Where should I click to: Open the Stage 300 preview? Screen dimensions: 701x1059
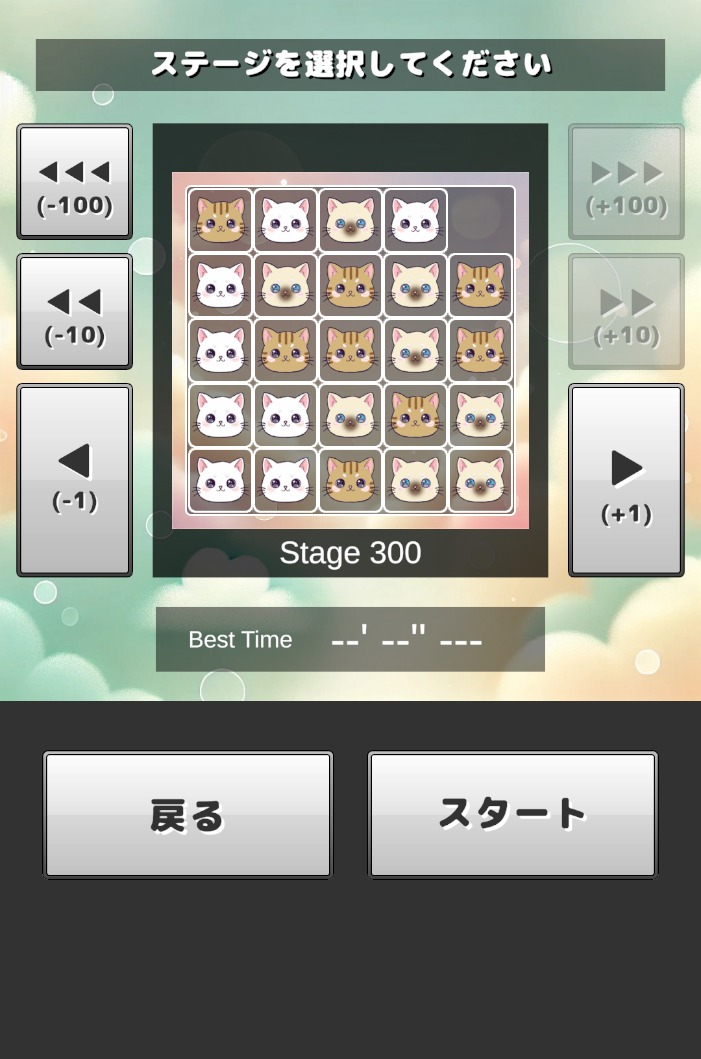click(350, 350)
